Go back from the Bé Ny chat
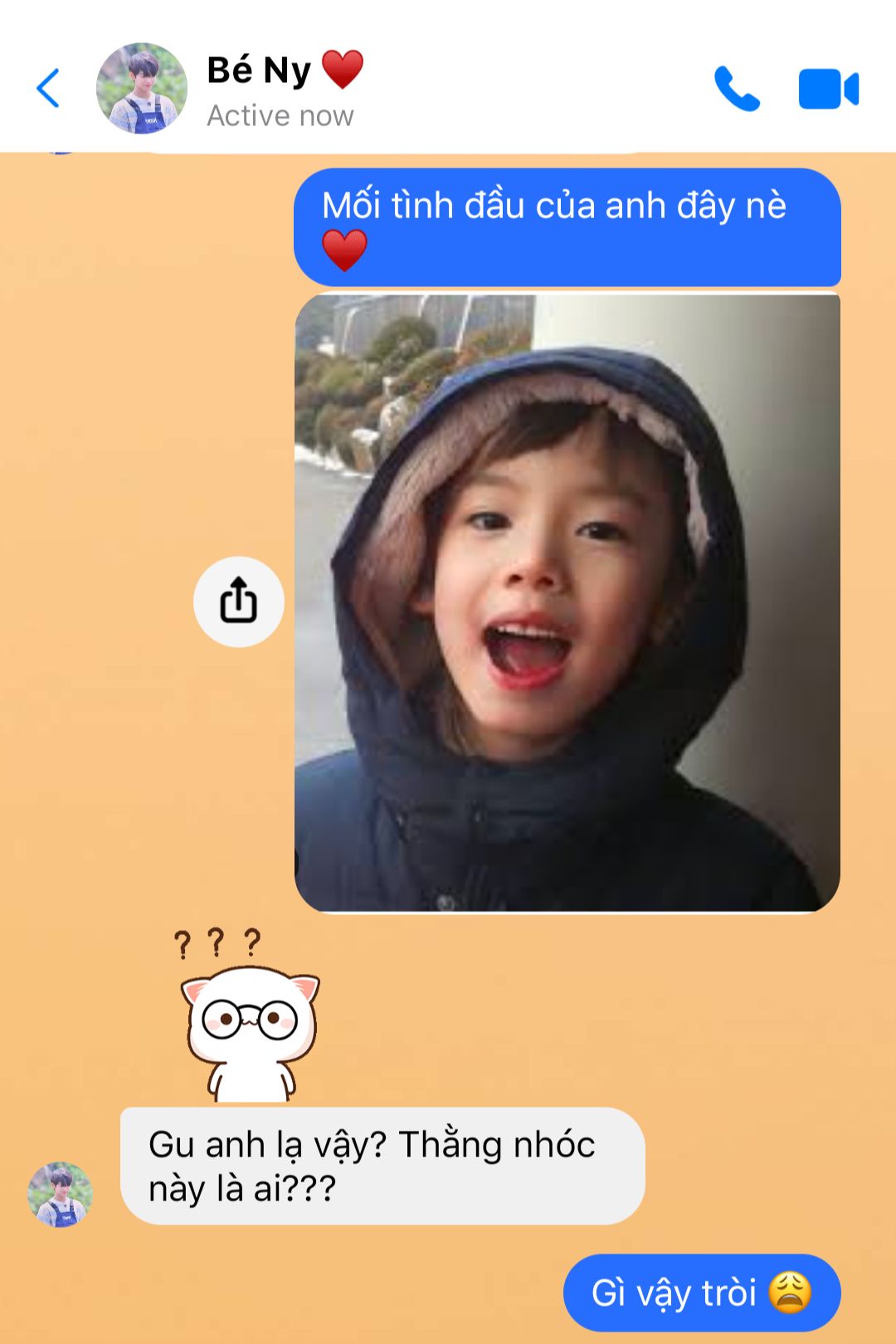The height and width of the screenshot is (1344, 896). click(49, 88)
